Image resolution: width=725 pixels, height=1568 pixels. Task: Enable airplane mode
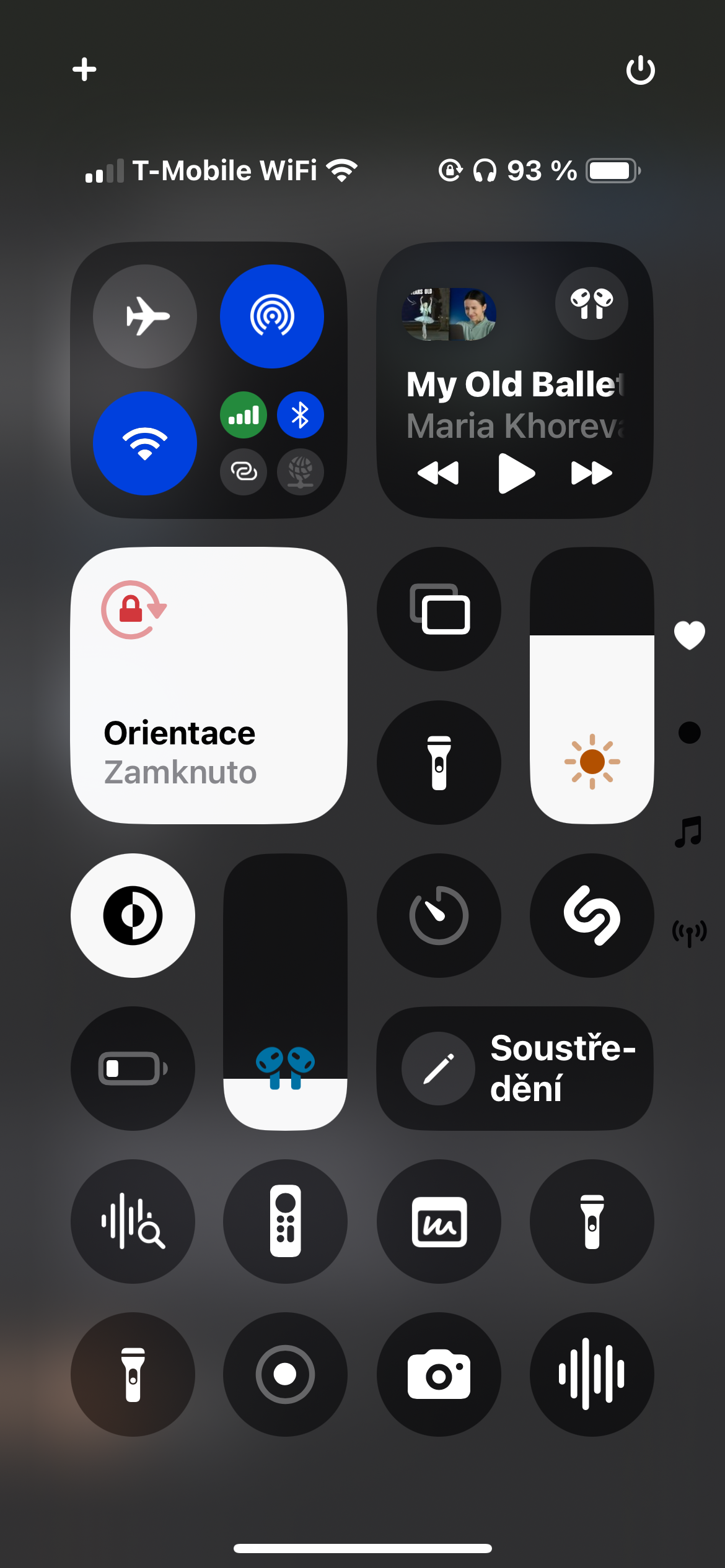click(145, 316)
